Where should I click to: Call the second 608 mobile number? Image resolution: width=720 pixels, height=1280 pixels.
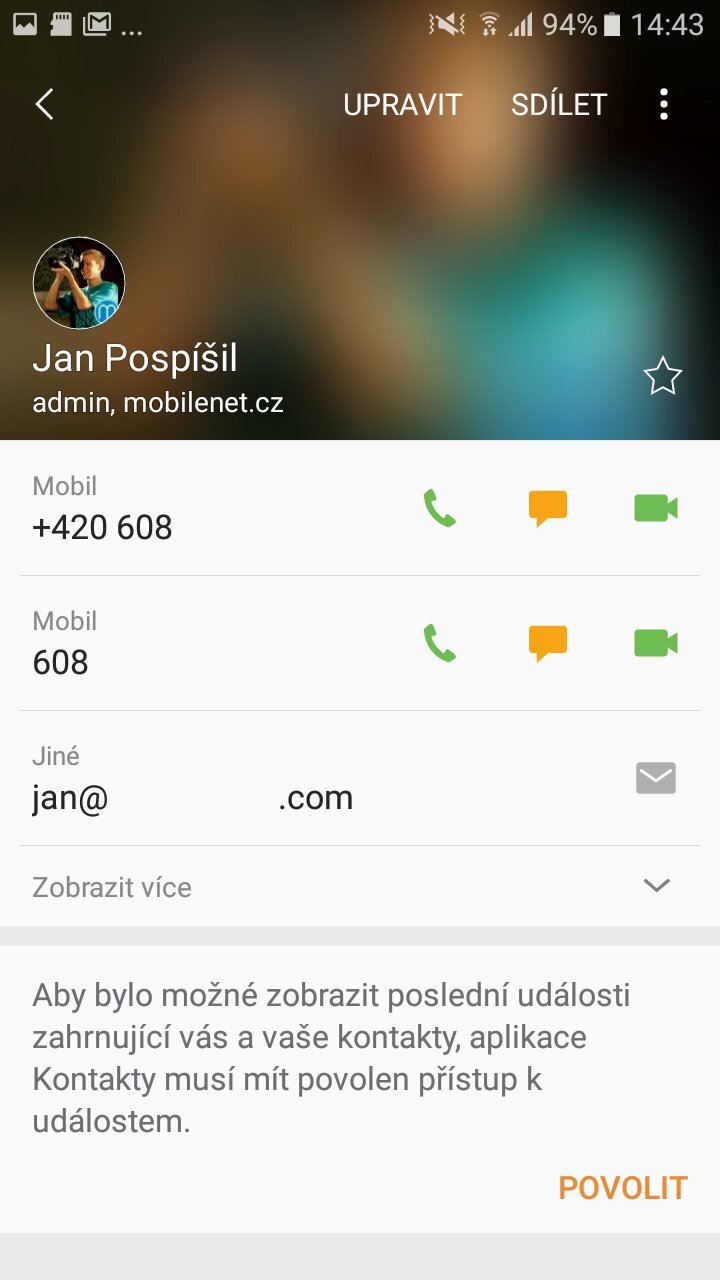point(439,643)
